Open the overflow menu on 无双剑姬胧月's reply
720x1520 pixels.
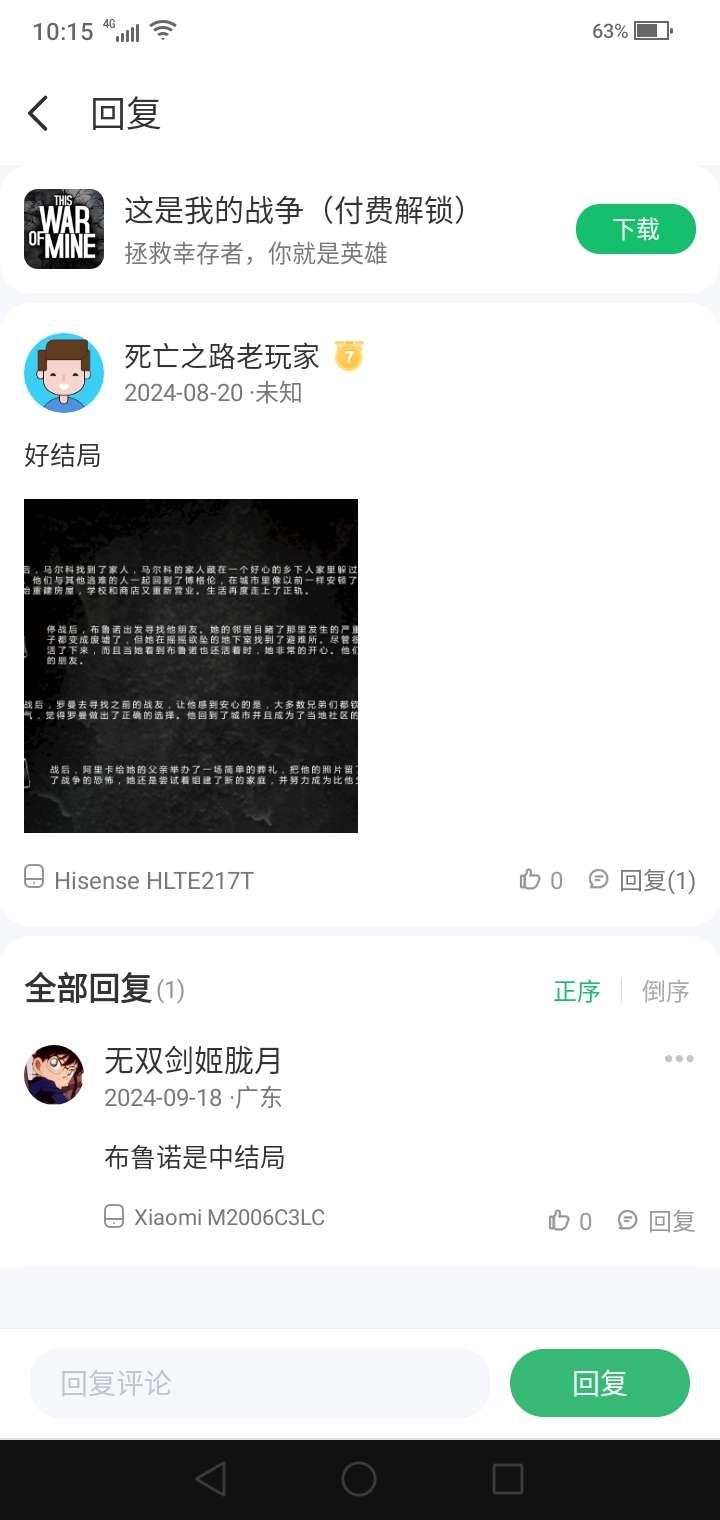[x=679, y=1059]
